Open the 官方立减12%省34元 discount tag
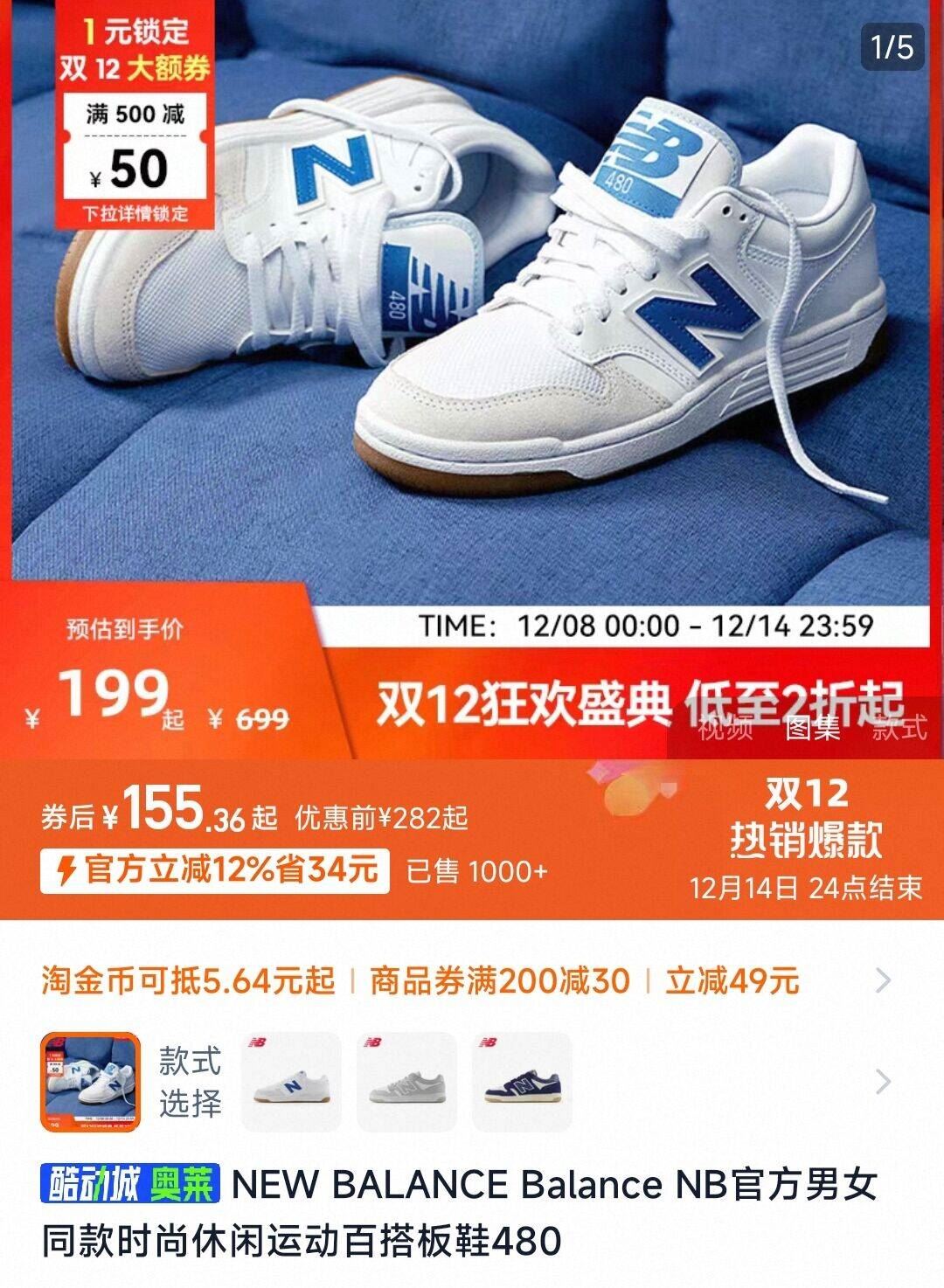944x1288 pixels. [x=215, y=870]
